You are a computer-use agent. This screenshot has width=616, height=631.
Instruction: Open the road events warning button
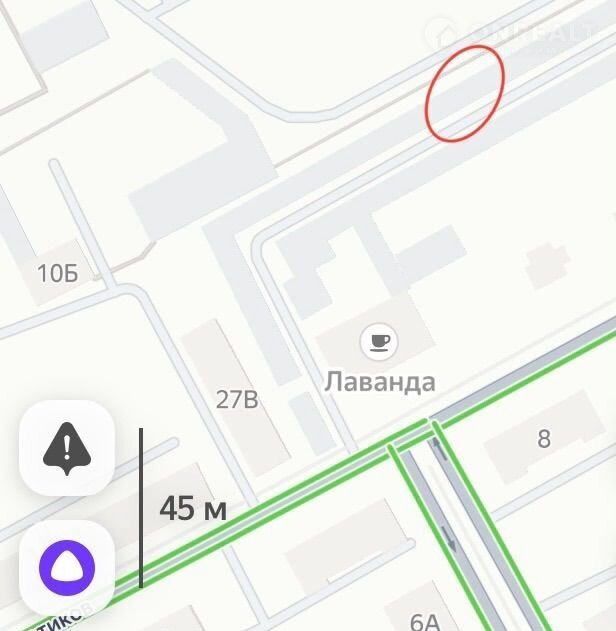click(67, 447)
